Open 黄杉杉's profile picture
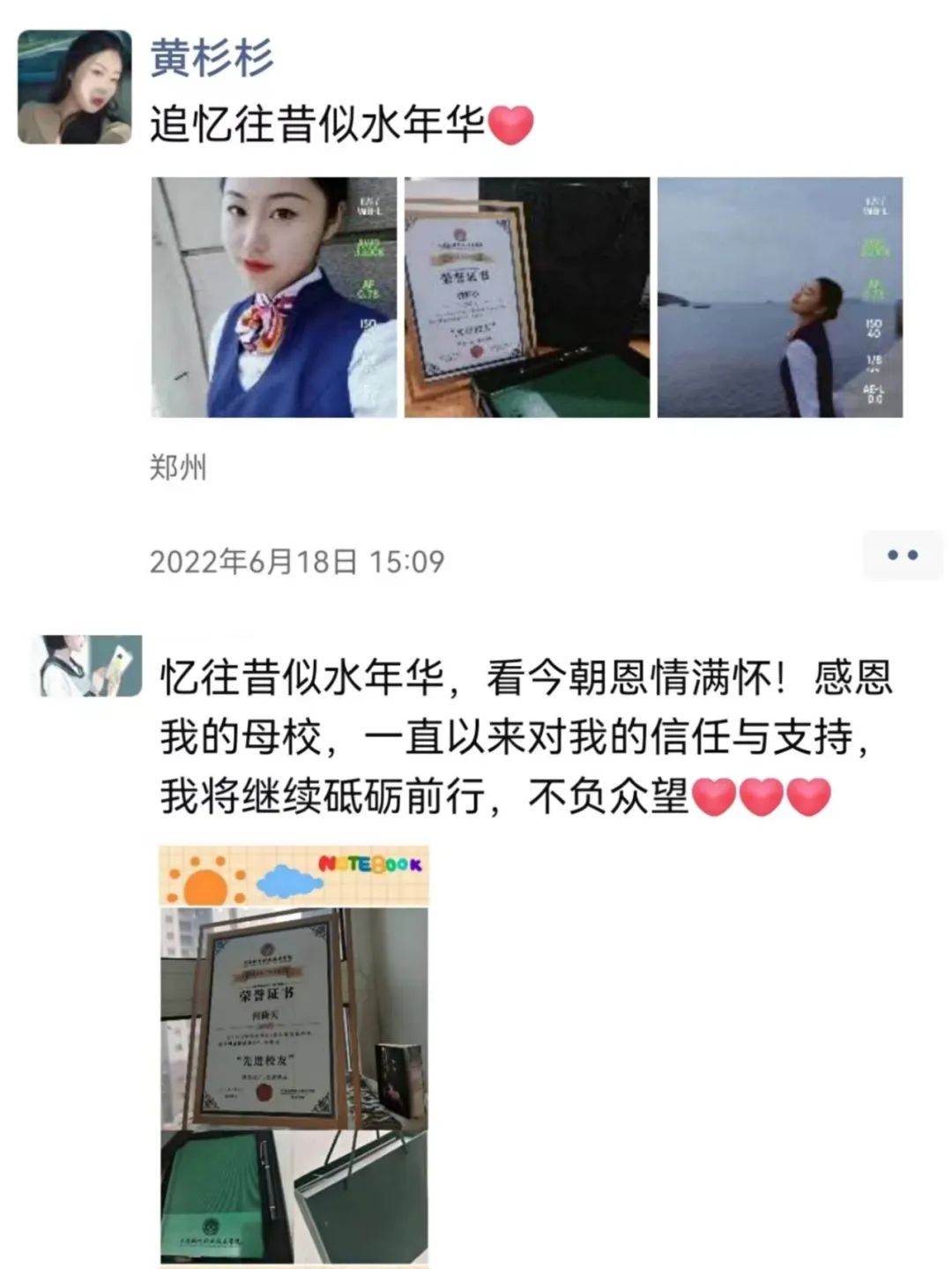Viewport: 952px width, 1269px height. (74, 86)
